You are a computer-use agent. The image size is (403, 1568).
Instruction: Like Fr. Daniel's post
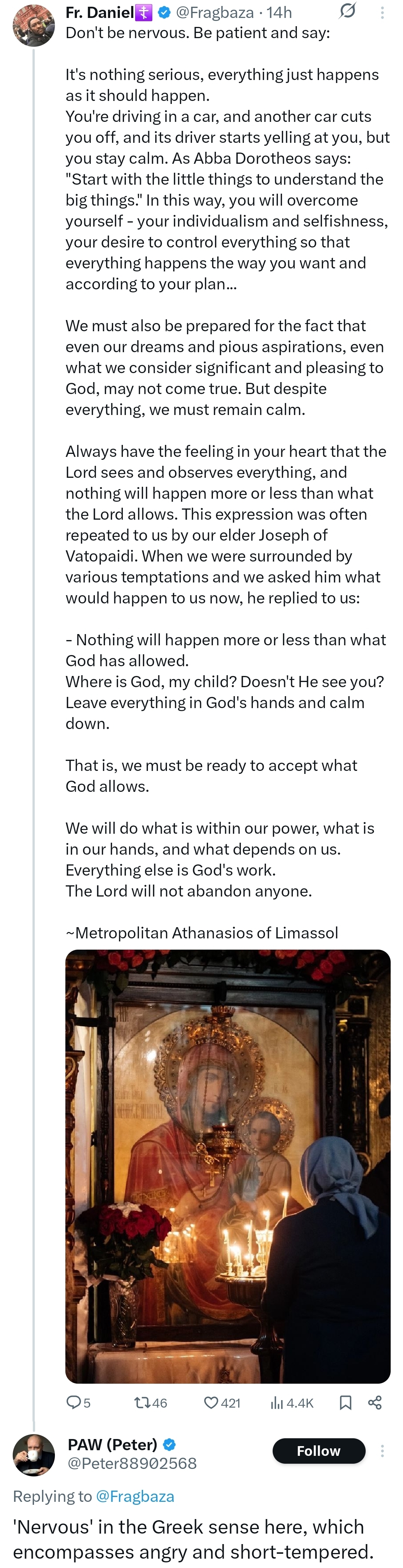click(x=211, y=1403)
